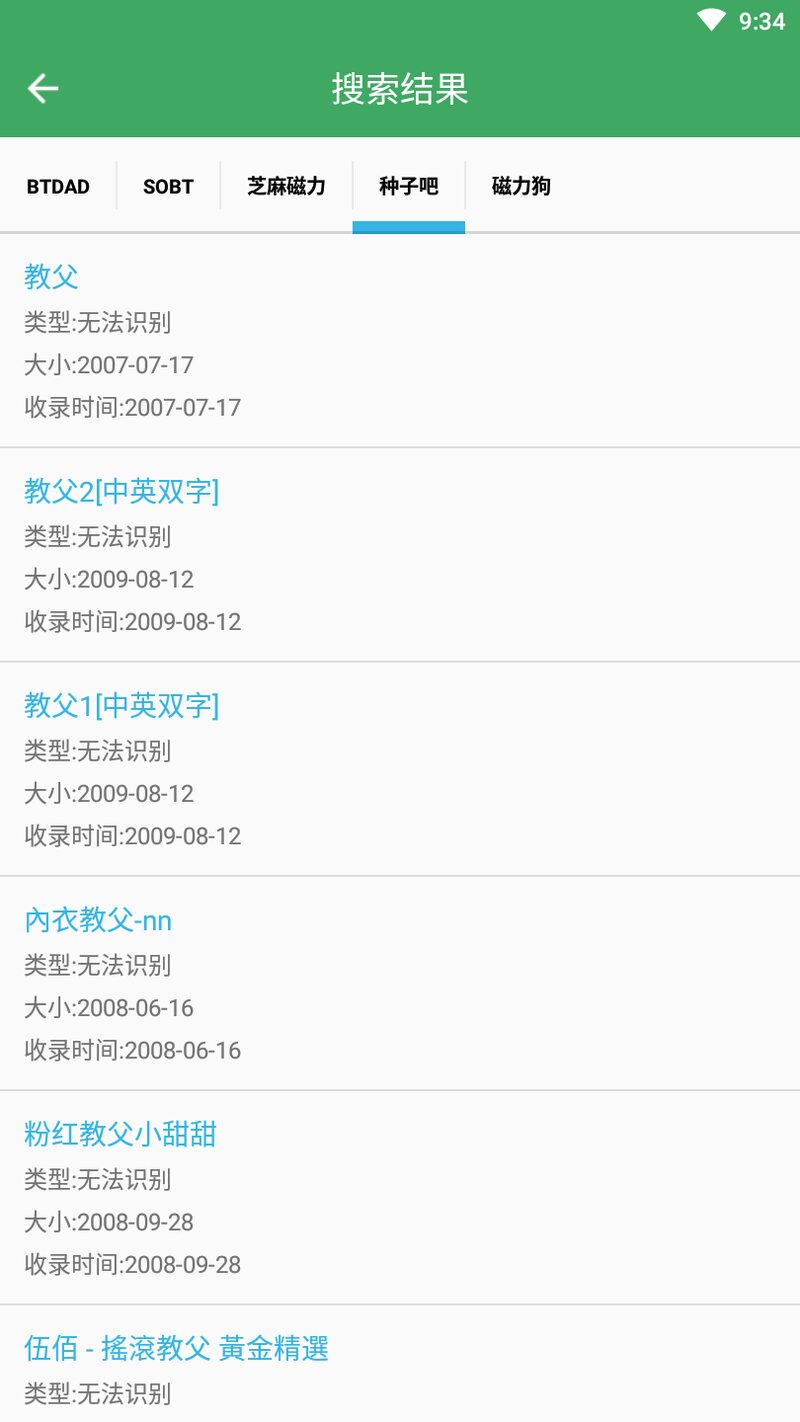Select the 种子吧 tab
This screenshot has height=1422, width=800.
click(408, 186)
